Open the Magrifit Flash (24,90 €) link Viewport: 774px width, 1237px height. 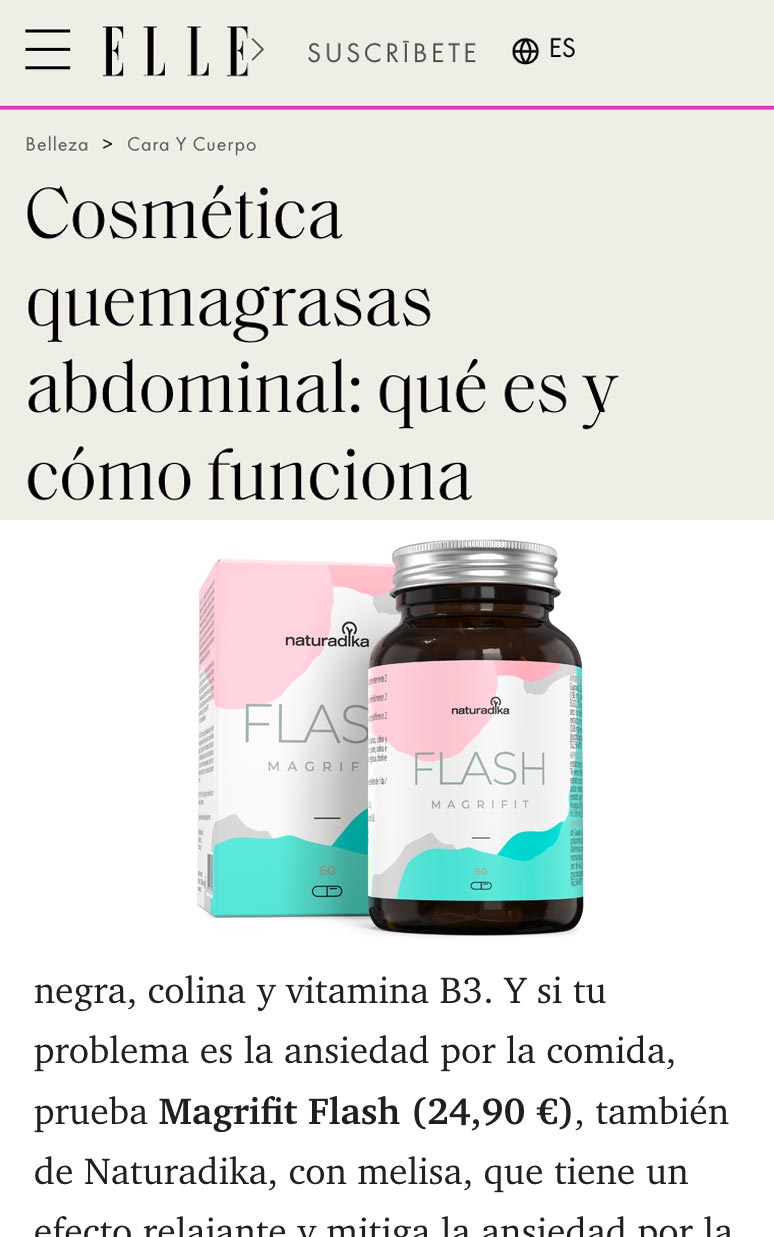pyautogui.click(x=364, y=1111)
